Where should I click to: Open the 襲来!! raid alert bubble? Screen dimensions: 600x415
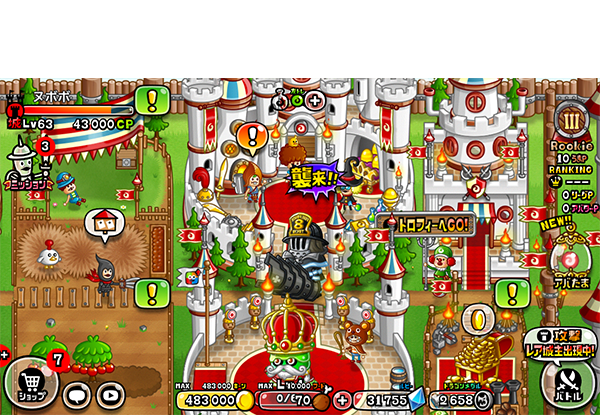click(310, 181)
